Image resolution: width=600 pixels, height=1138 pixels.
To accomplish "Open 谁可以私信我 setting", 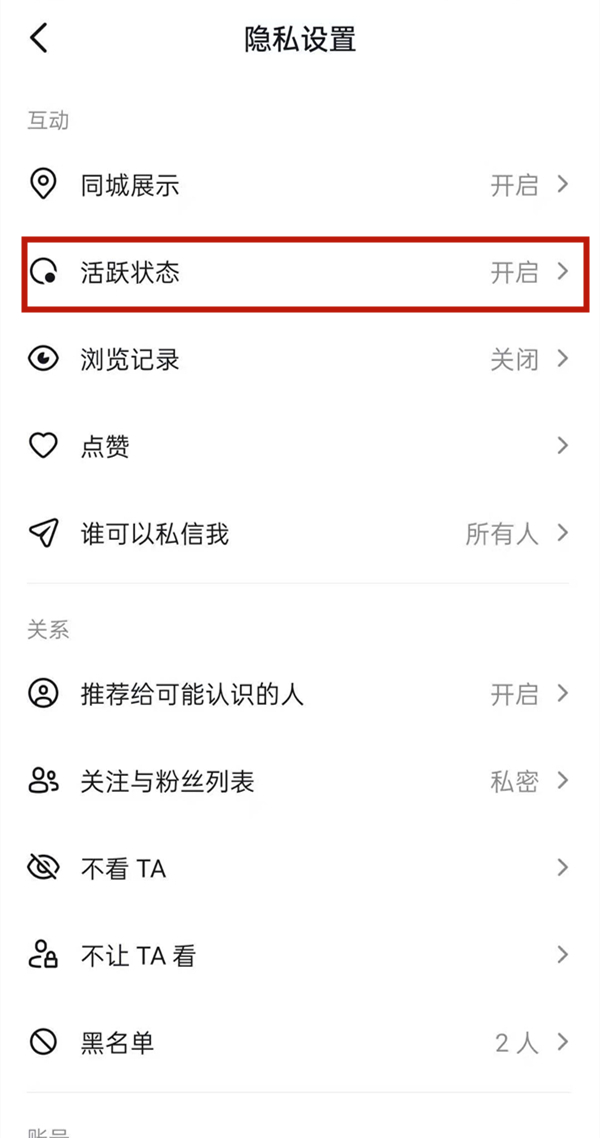I will click(300, 533).
